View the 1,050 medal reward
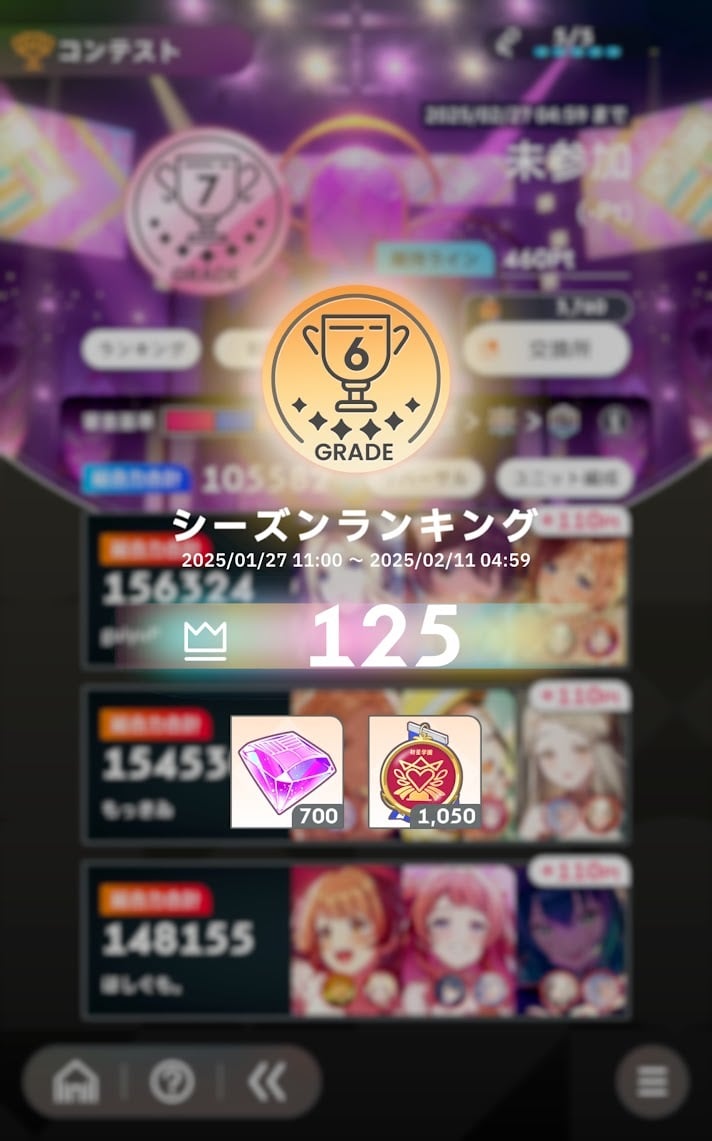The height and width of the screenshot is (1141, 712). pos(424,773)
